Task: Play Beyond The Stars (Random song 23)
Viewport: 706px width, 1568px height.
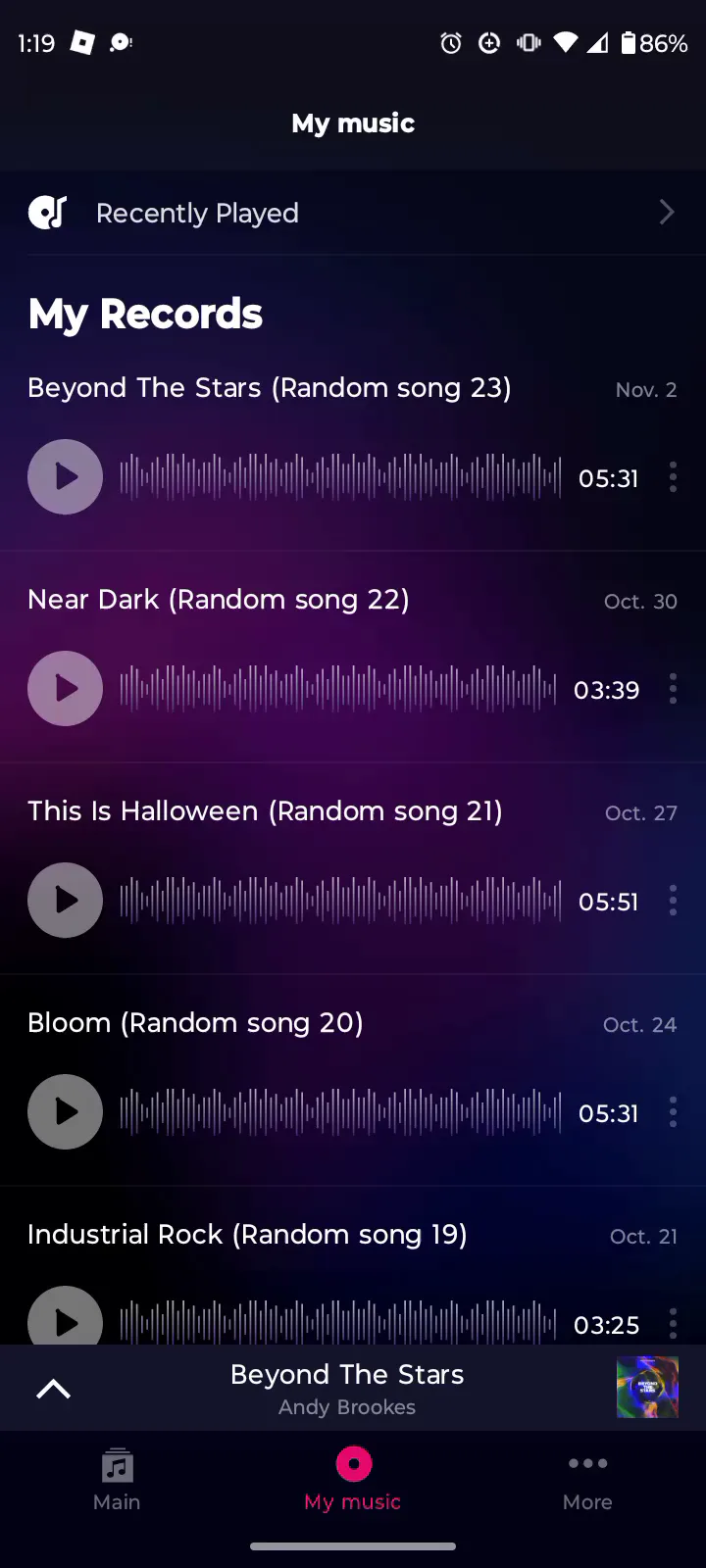Action: click(x=65, y=477)
